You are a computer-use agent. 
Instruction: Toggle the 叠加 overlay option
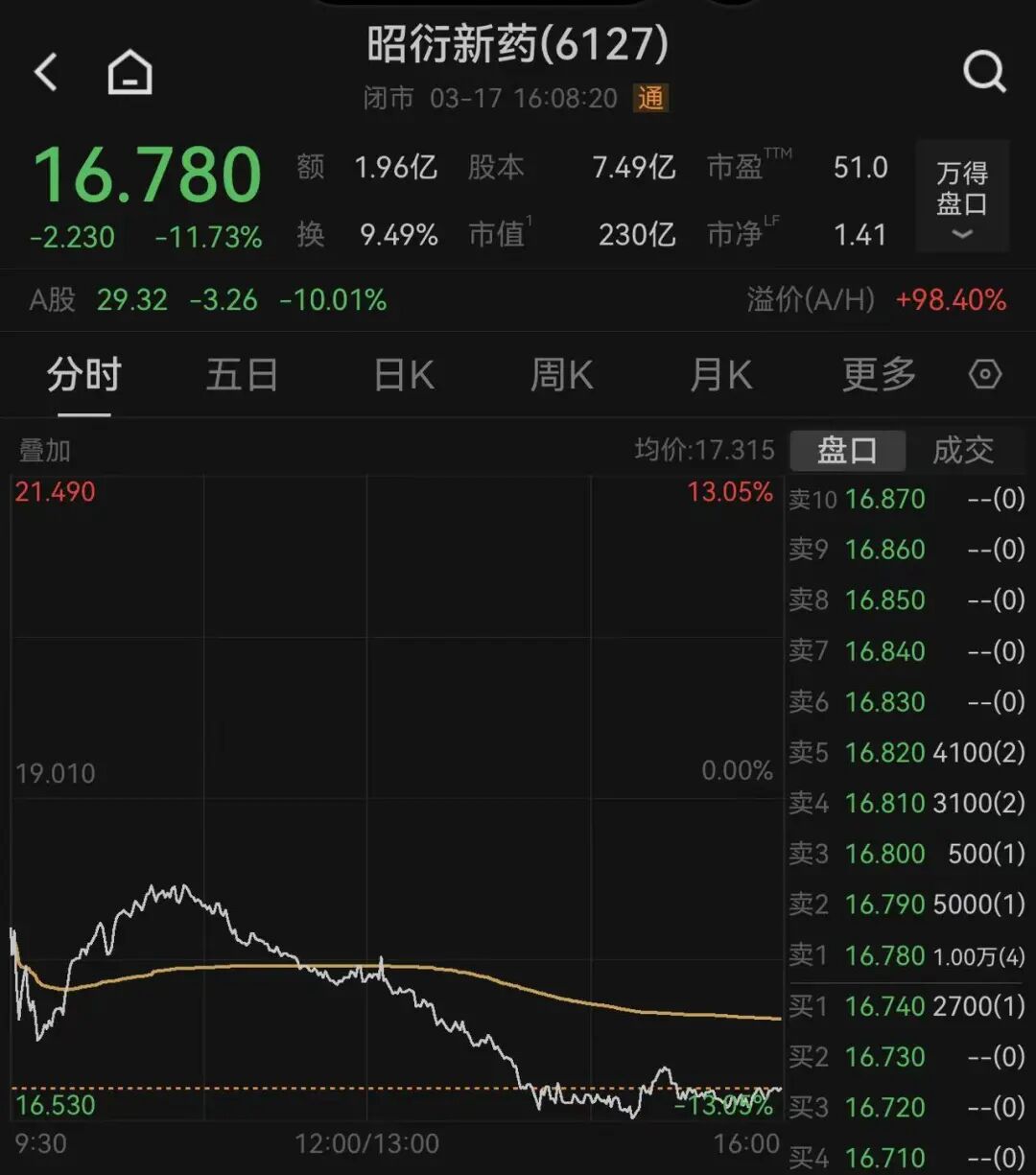pos(43,449)
